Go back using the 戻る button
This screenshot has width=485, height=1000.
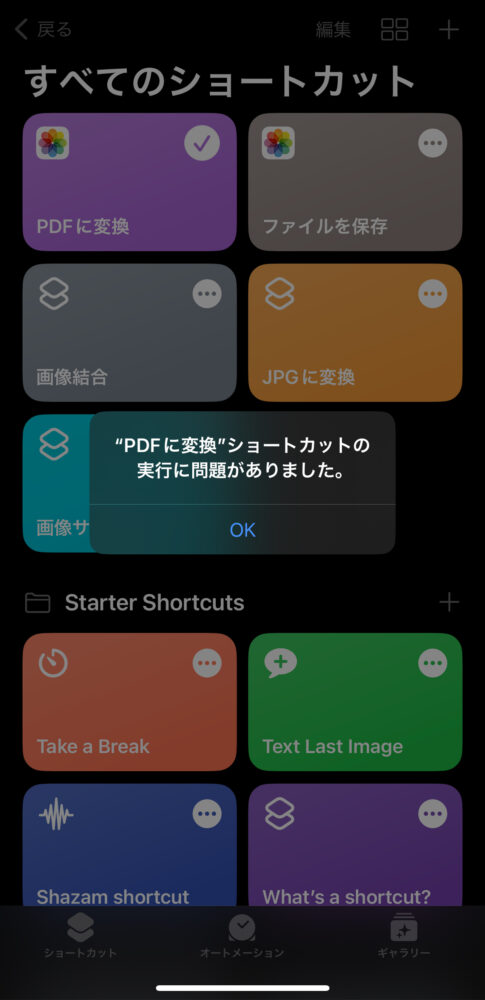43,29
